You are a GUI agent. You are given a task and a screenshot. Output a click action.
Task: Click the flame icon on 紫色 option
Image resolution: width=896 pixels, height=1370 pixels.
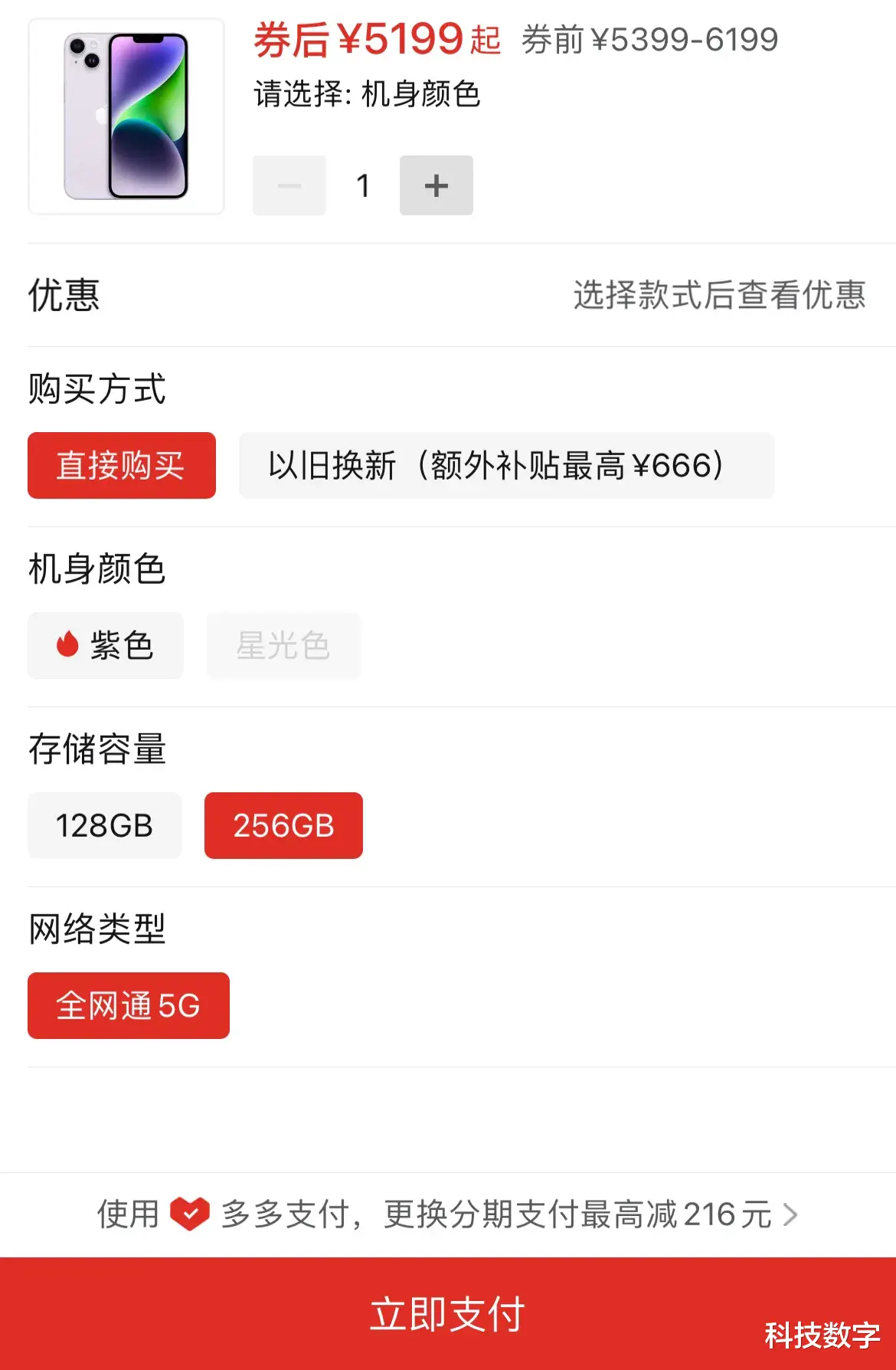click(x=69, y=646)
